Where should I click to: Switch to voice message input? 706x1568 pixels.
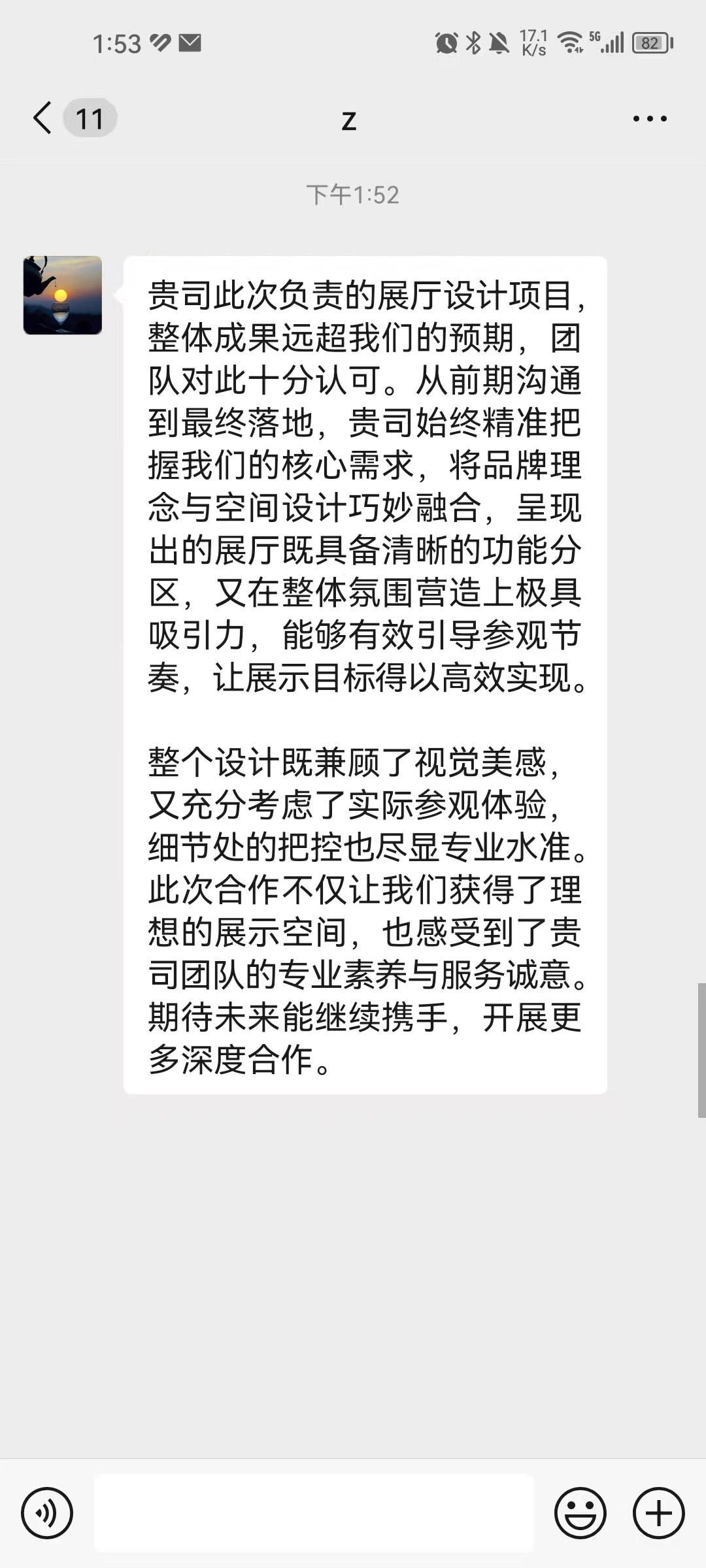pyautogui.click(x=47, y=1513)
